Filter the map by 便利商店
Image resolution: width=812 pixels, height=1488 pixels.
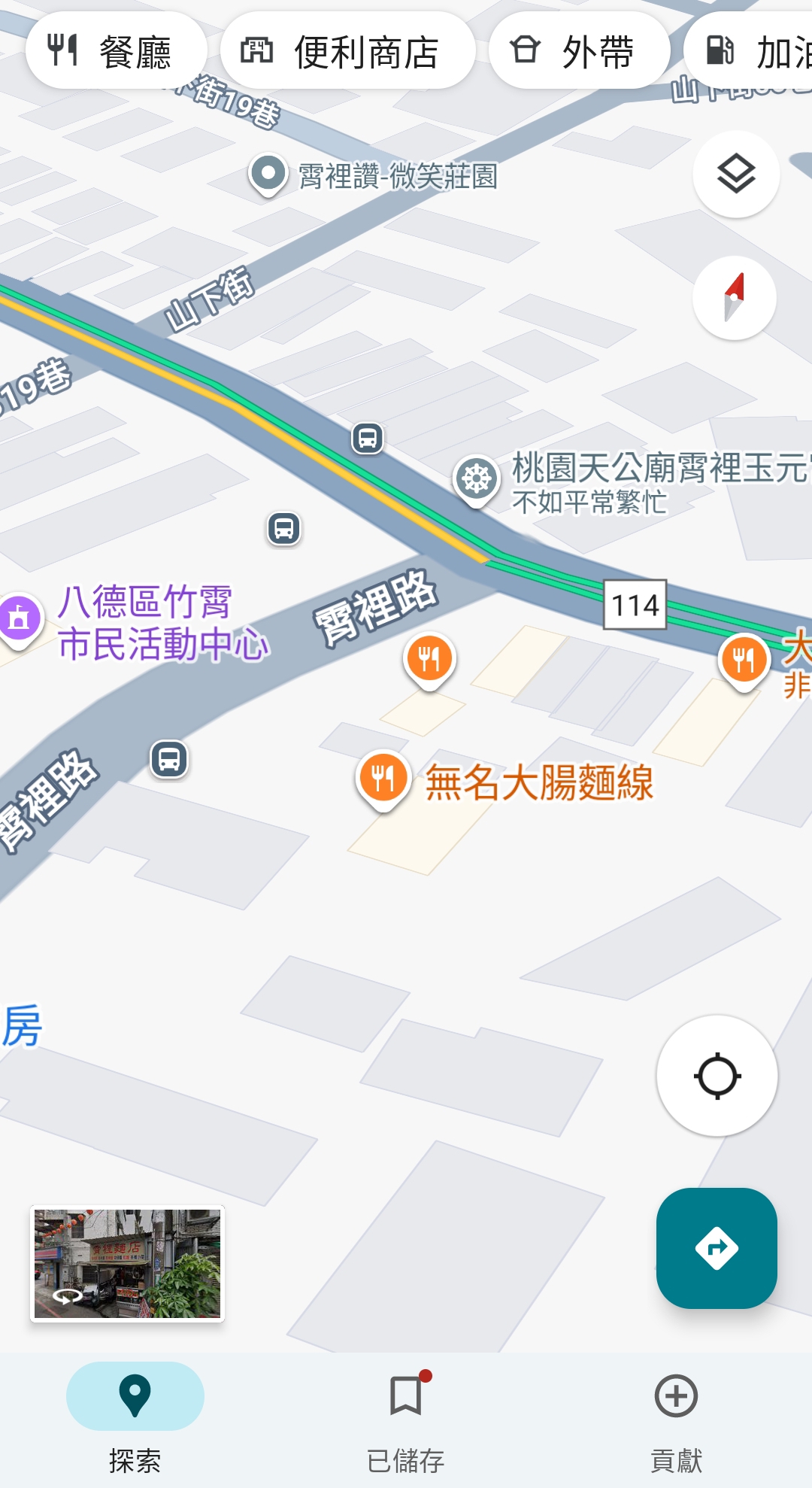coord(347,51)
